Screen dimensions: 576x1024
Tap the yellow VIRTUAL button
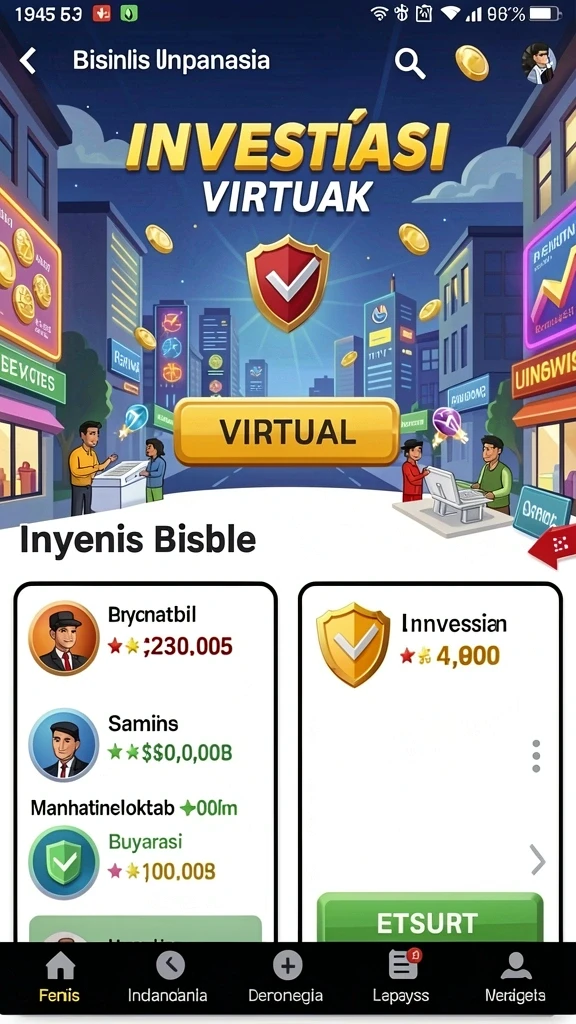[287, 432]
